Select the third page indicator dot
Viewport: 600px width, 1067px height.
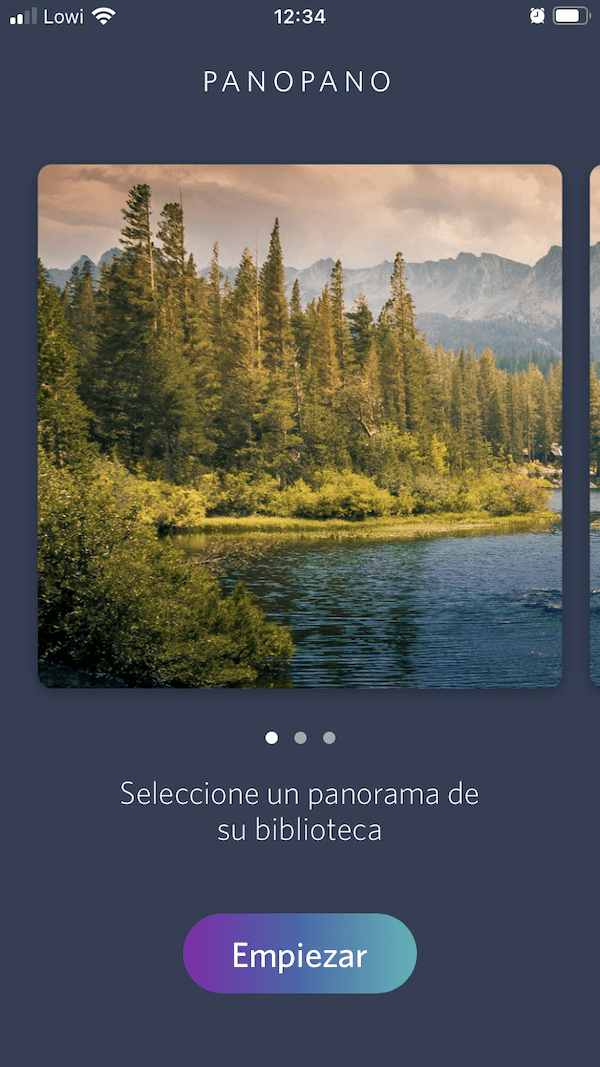click(x=329, y=738)
